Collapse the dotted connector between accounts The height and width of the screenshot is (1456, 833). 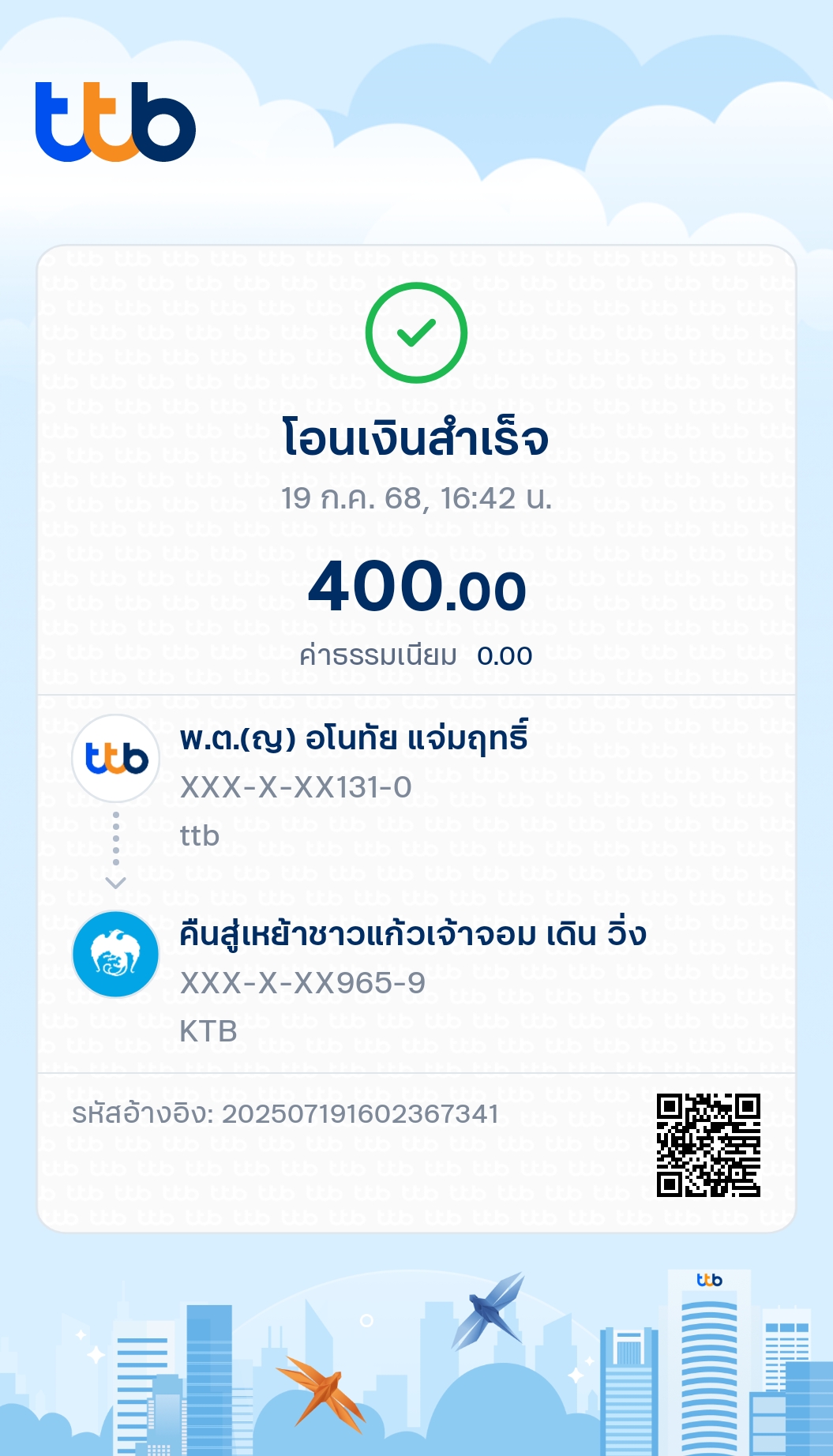pos(115,837)
